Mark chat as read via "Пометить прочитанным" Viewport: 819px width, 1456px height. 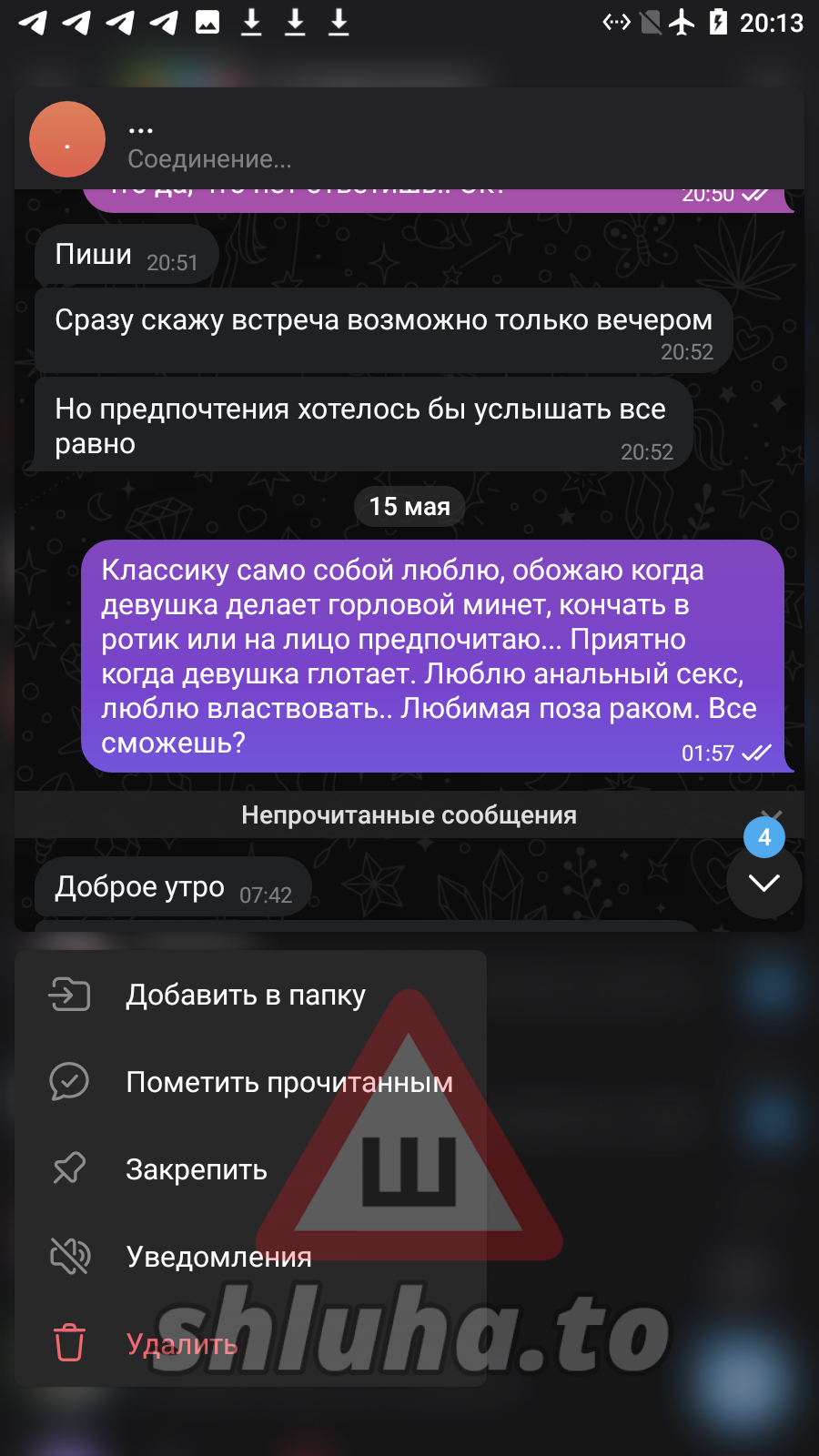pyautogui.click(x=288, y=1082)
